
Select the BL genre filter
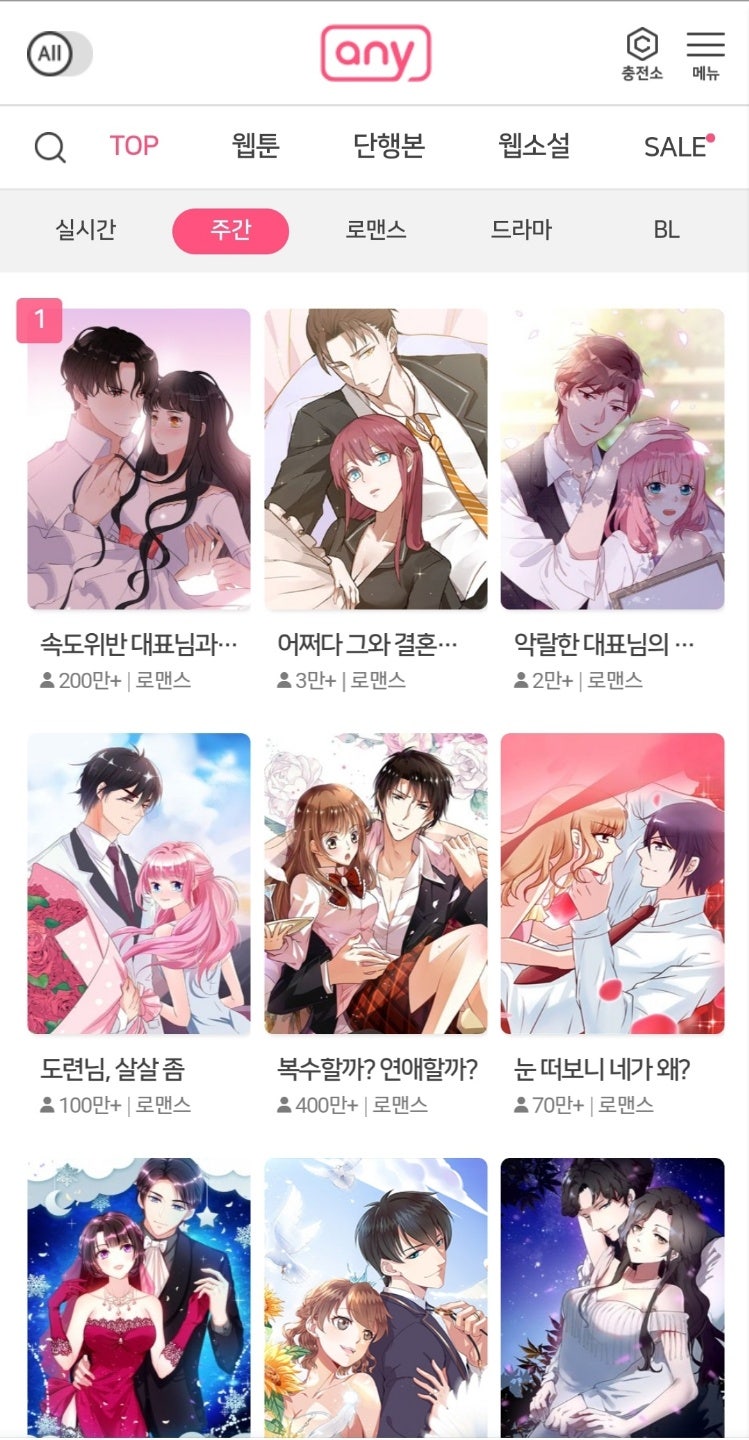tap(666, 230)
